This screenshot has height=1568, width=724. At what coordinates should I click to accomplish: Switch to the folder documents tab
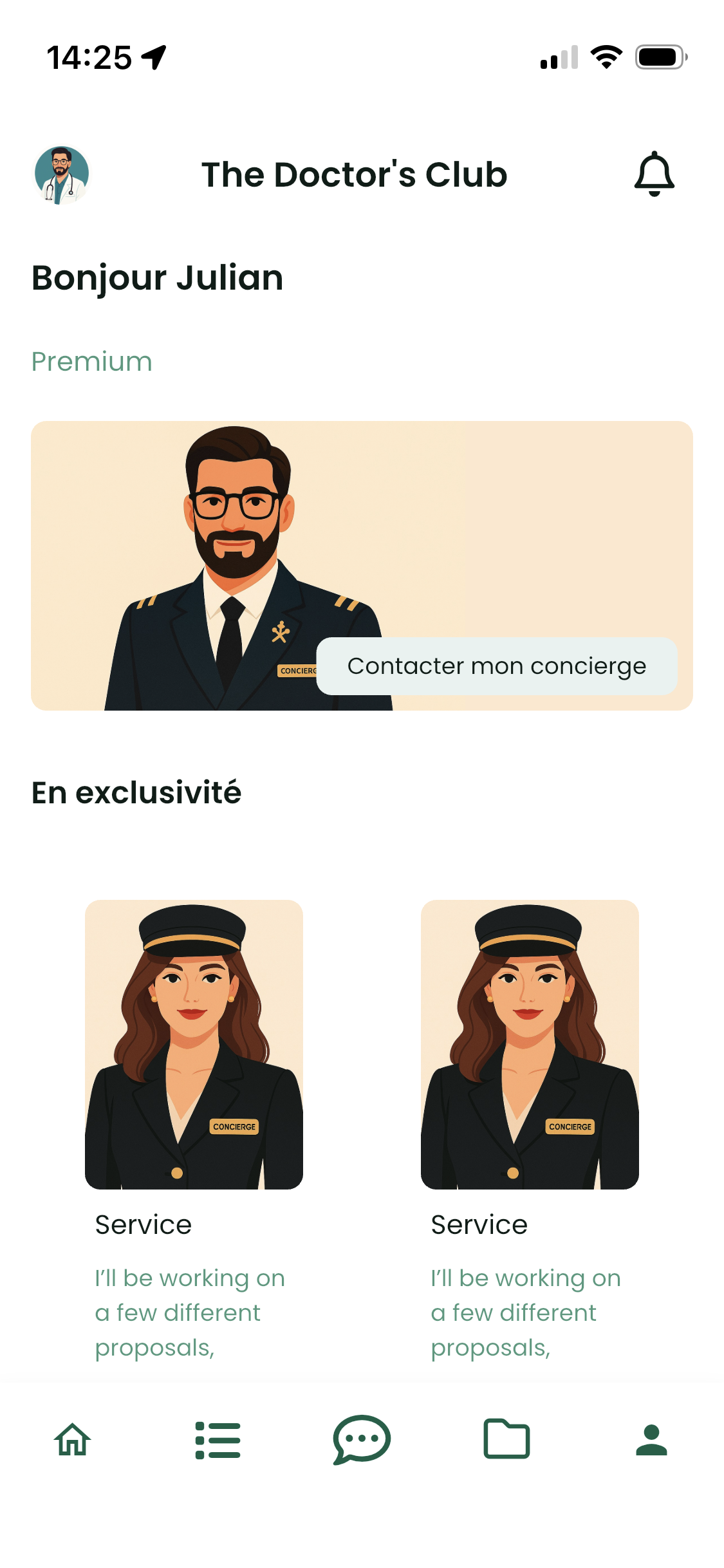[x=506, y=1439]
